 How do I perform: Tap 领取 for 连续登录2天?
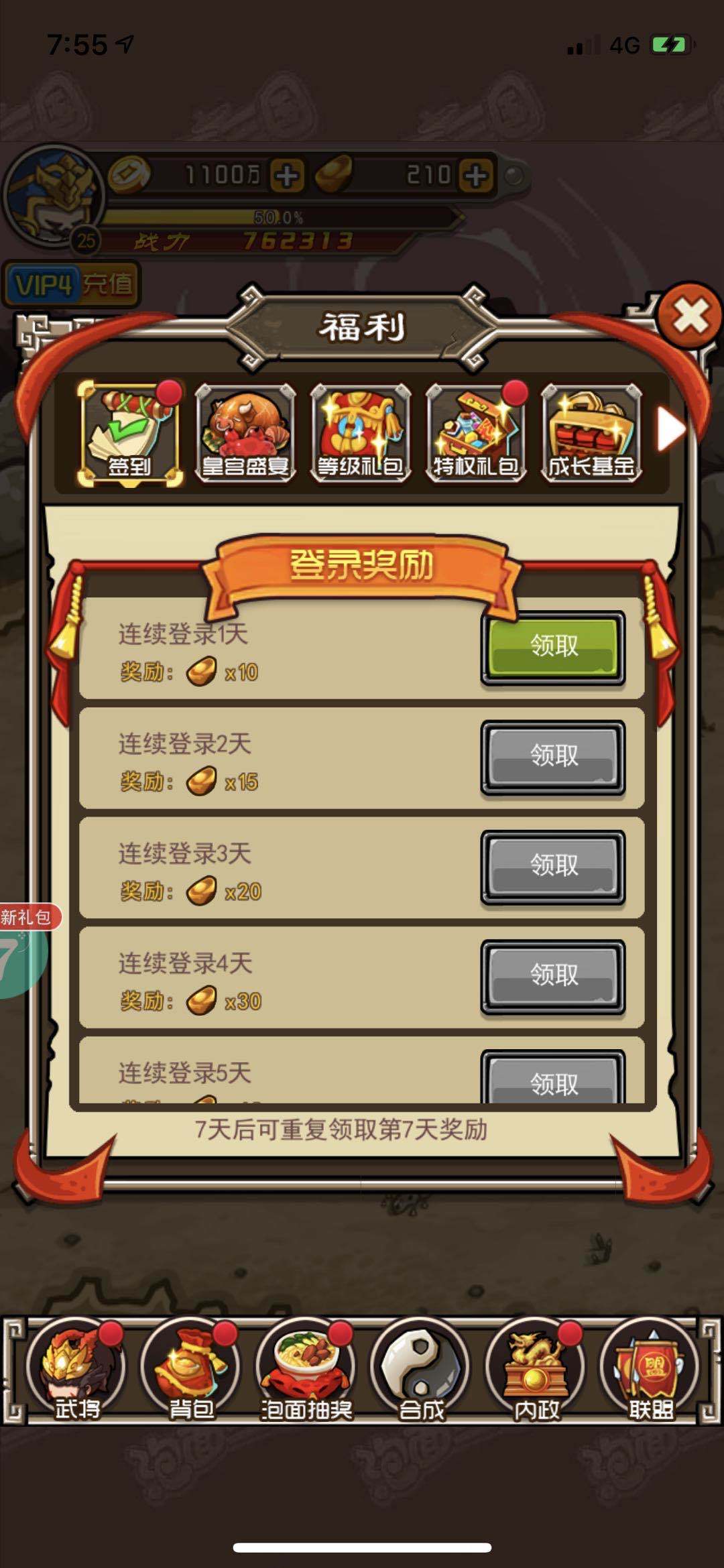pyautogui.click(x=553, y=757)
